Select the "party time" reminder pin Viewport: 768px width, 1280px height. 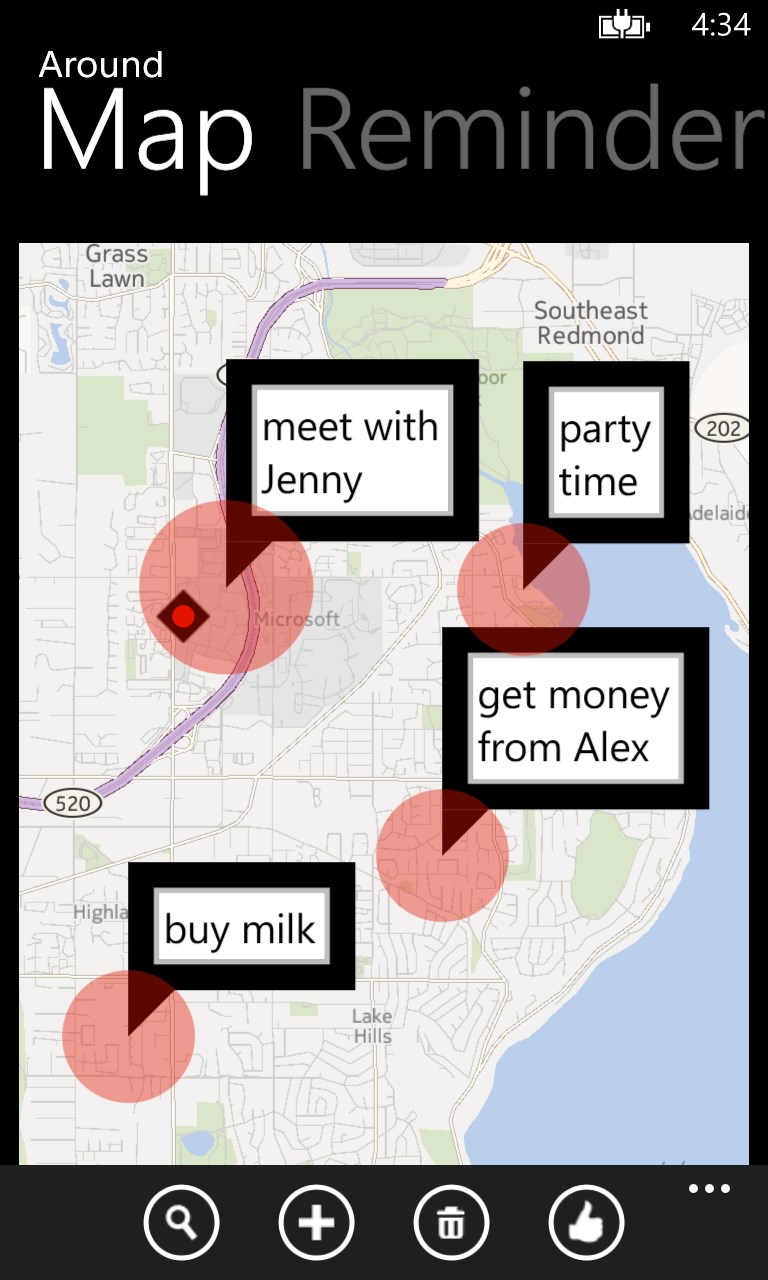606,453
